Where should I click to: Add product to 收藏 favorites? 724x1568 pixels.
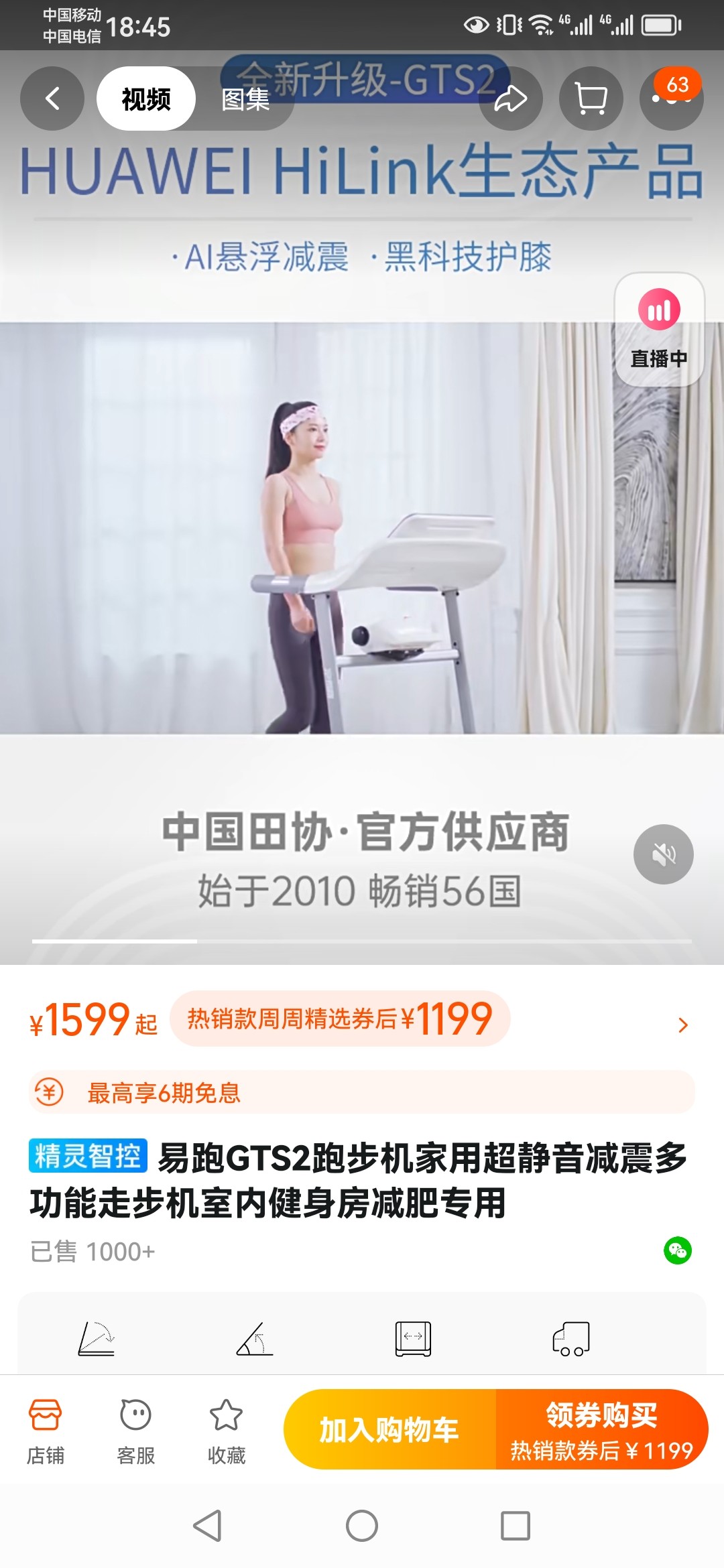coord(227,1431)
